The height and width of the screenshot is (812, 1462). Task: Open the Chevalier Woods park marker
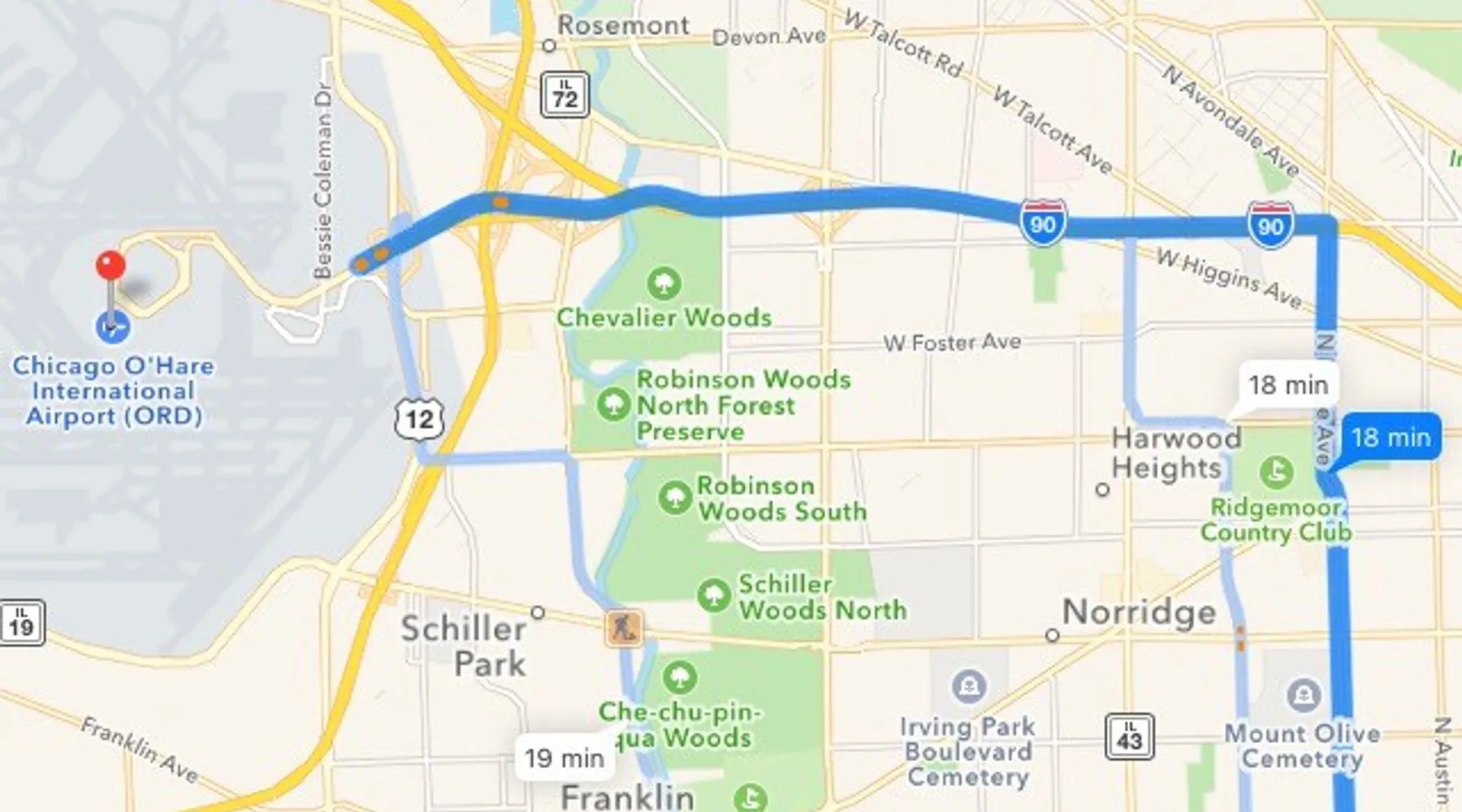pos(664,283)
